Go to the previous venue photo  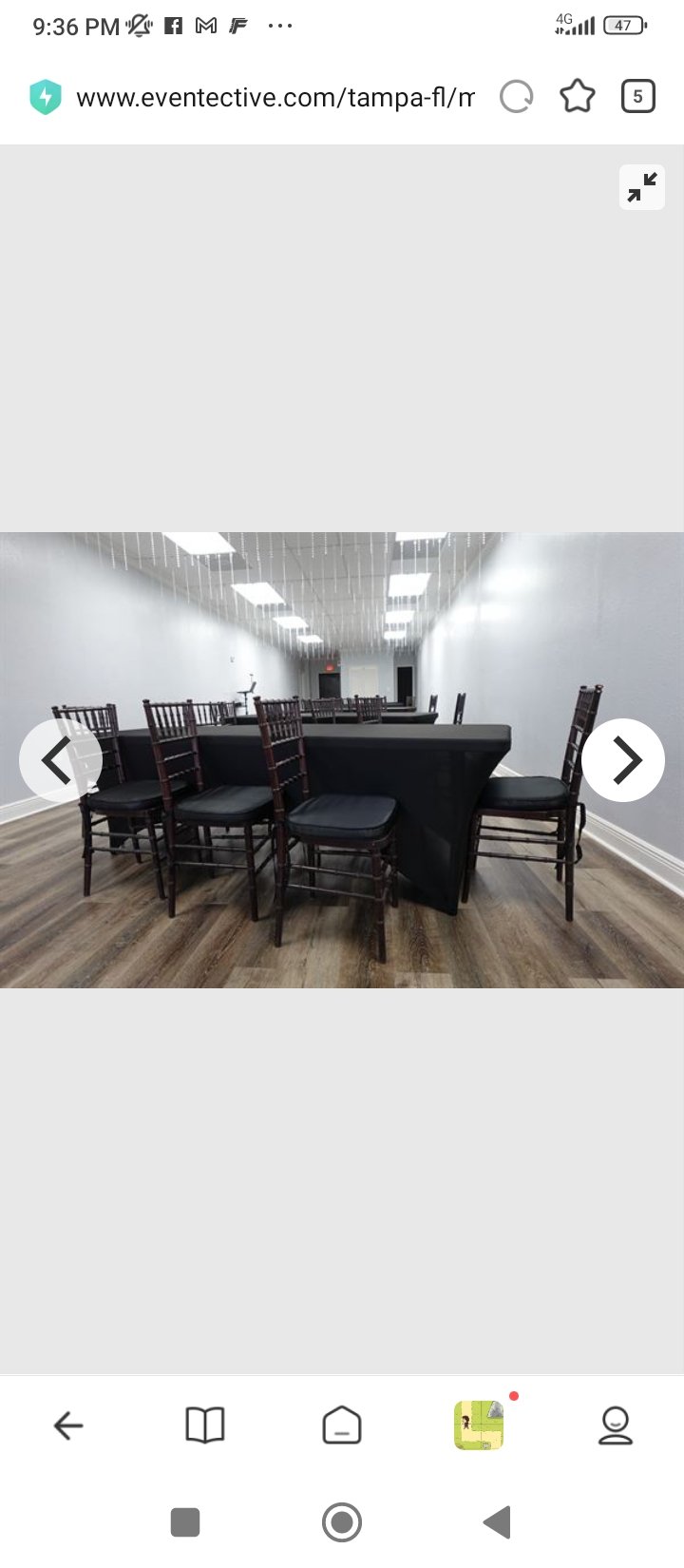[61, 760]
